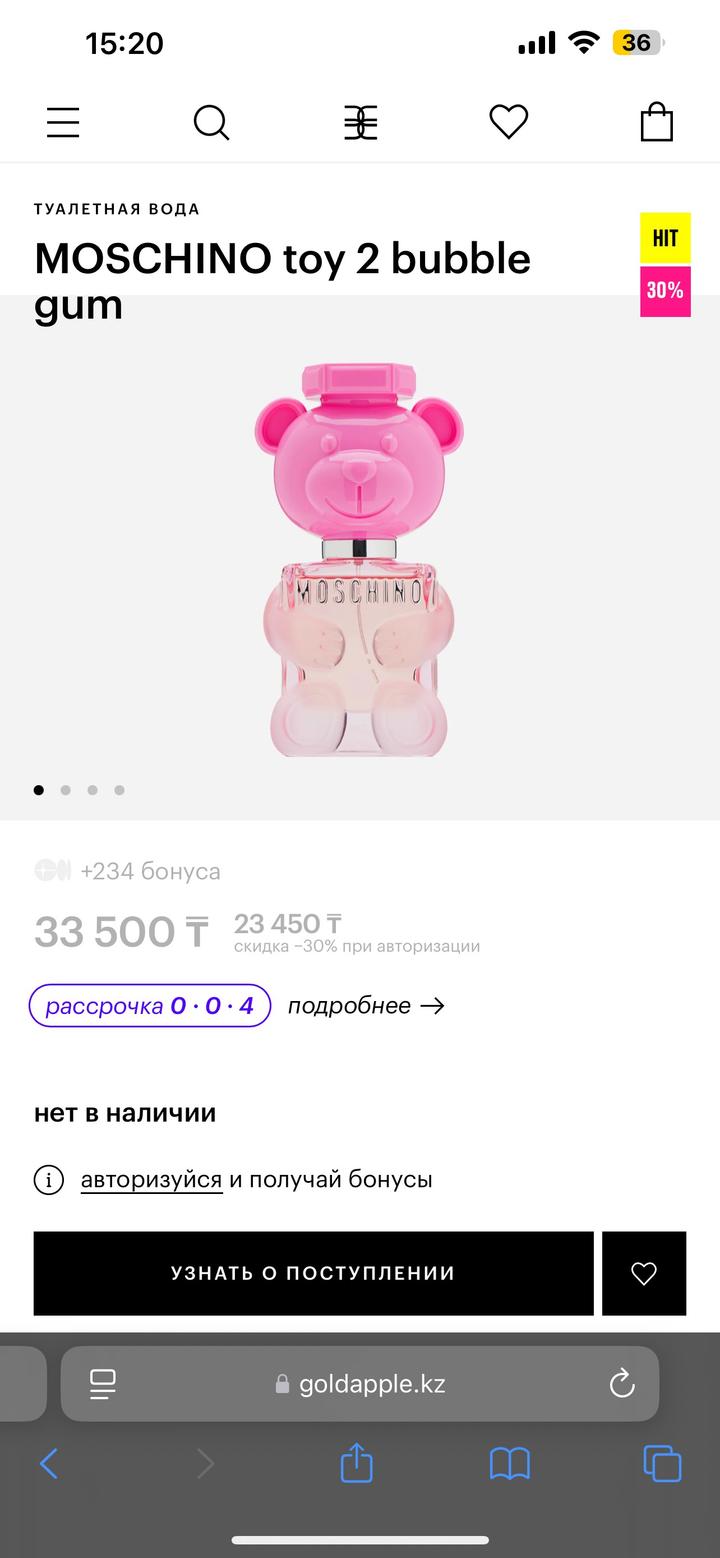The height and width of the screenshot is (1558, 720).
Task: Open Safari tab overview
Action: (663, 1463)
